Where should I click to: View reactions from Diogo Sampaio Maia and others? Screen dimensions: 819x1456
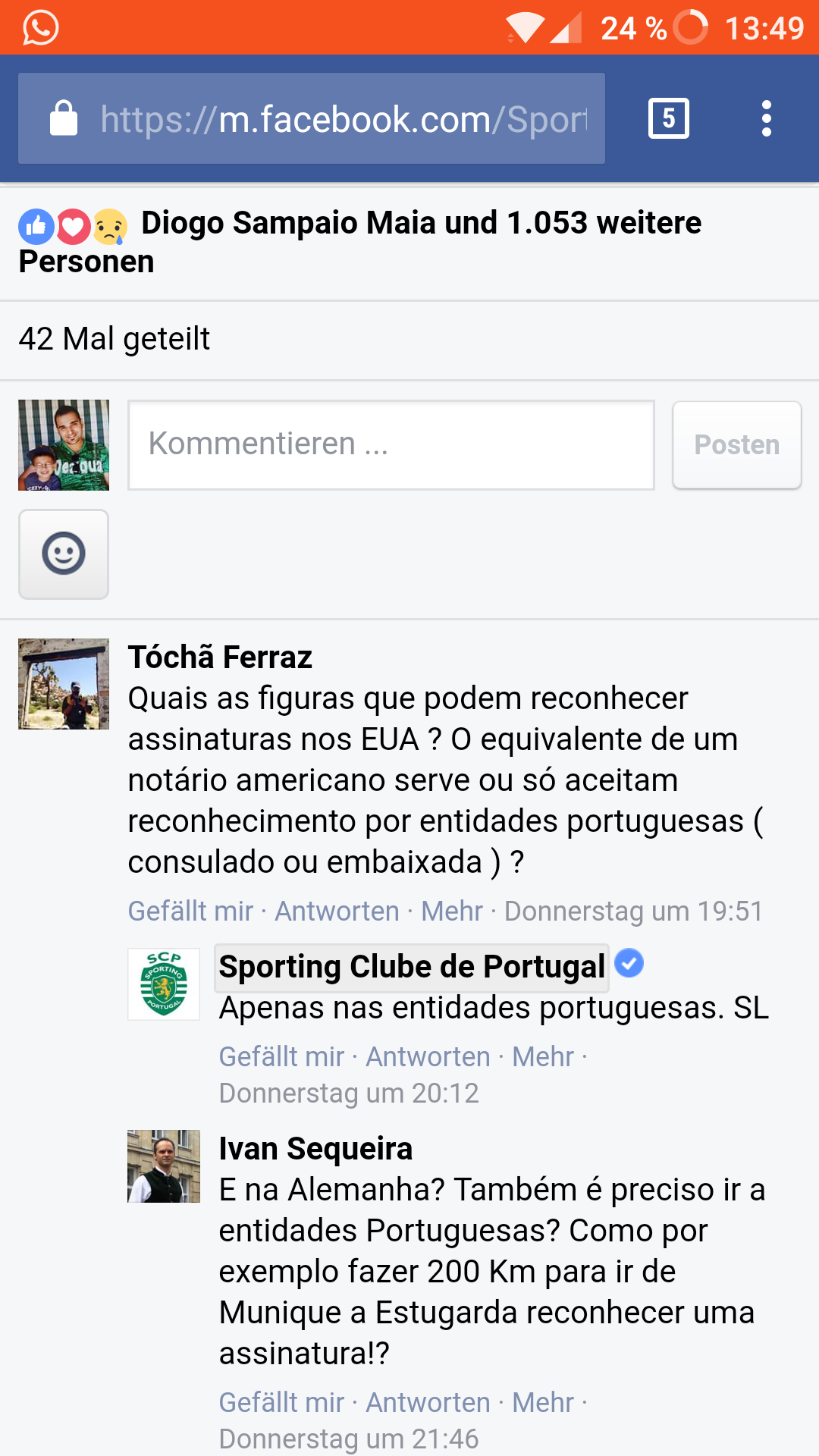tap(360, 242)
